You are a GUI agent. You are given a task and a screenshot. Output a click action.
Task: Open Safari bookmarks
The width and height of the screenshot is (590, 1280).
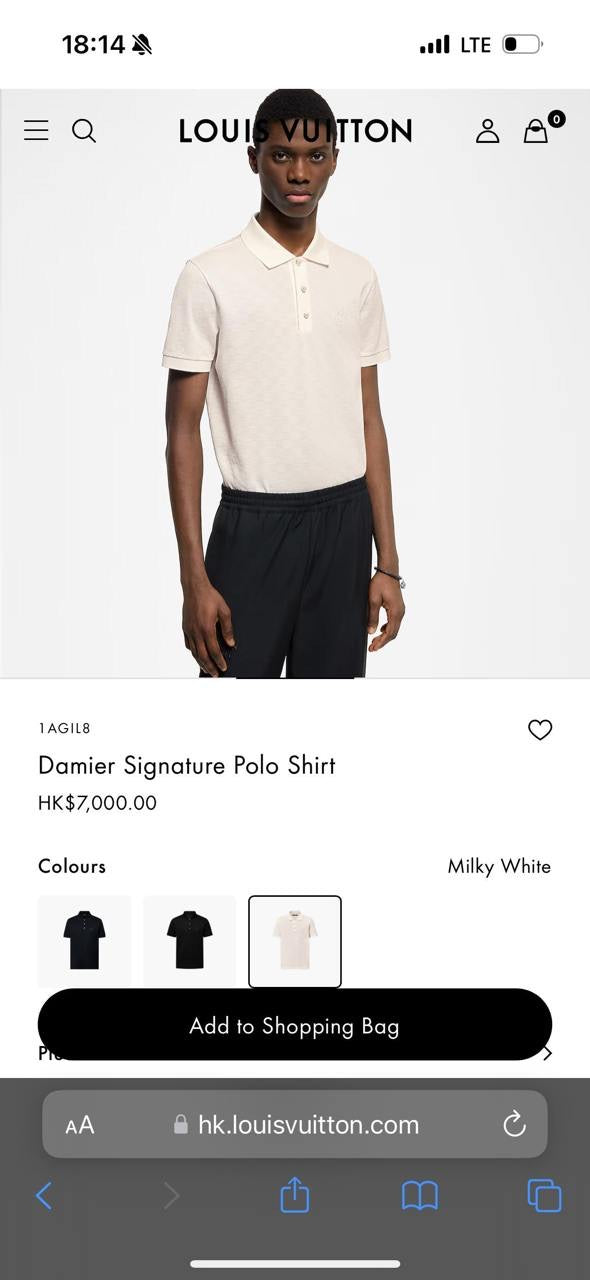click(420, 1195)
